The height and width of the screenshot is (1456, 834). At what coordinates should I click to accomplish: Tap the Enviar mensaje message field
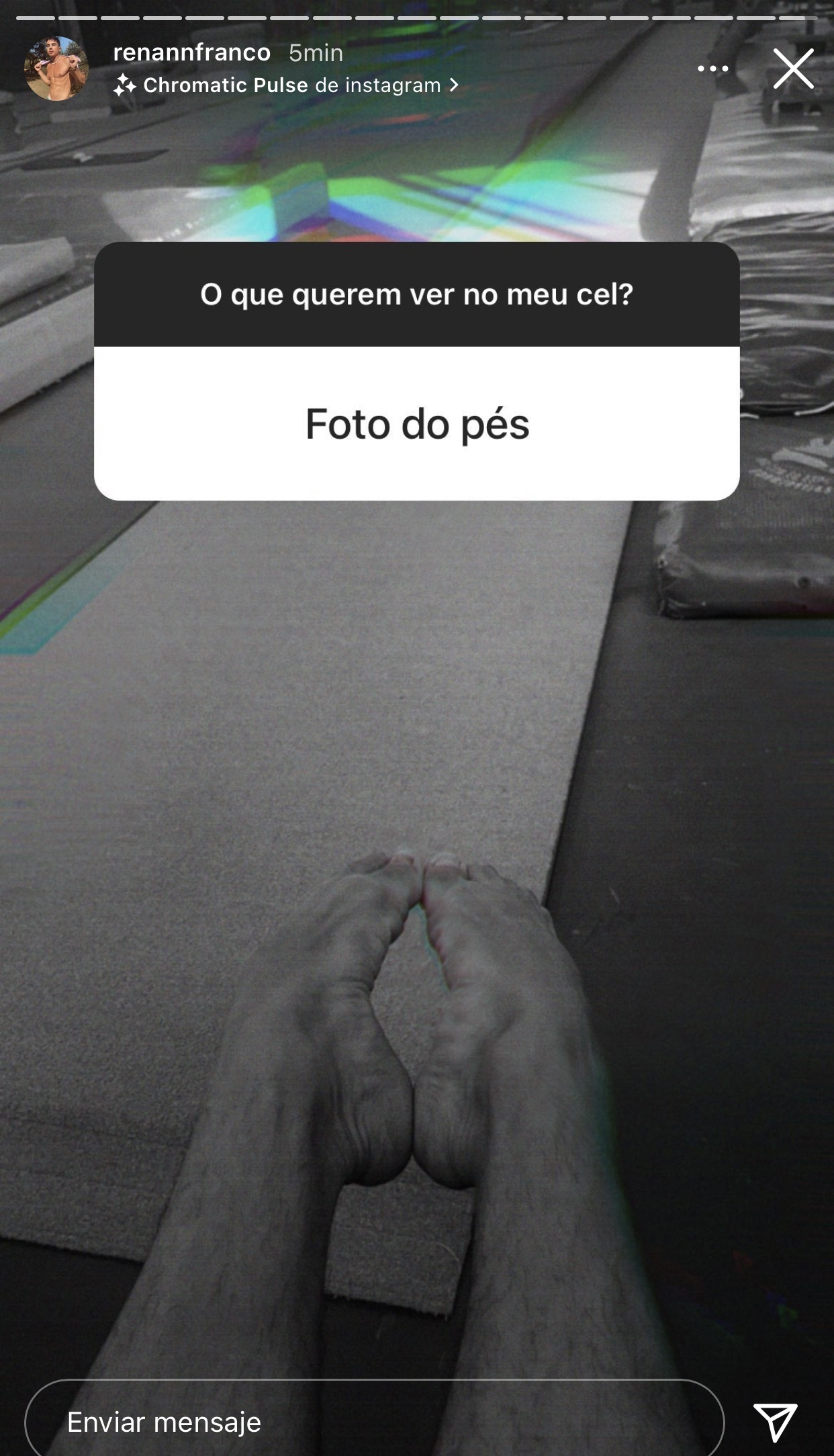coord(373,1422)
